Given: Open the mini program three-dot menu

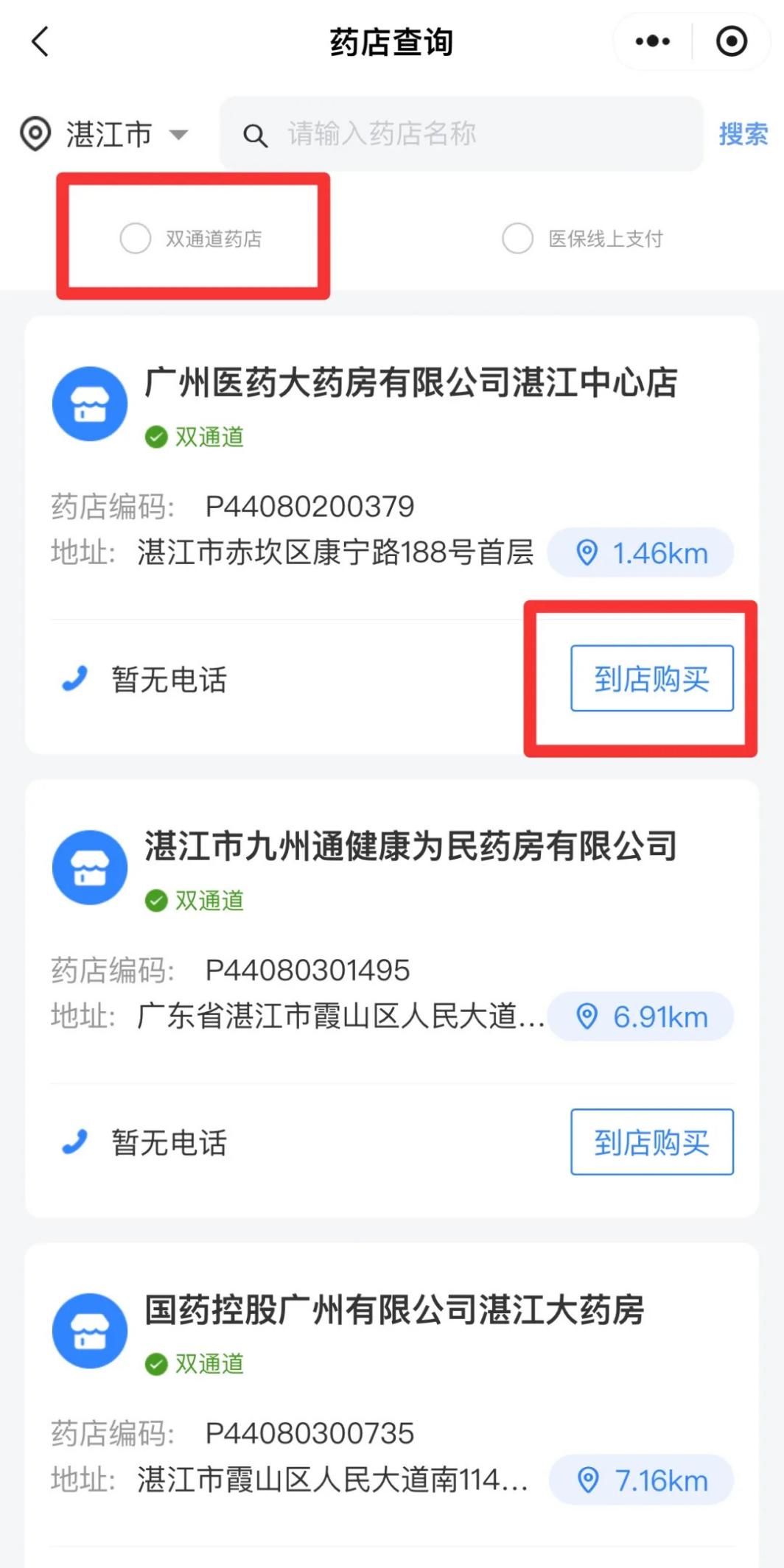Looking at the screenshot, I should [x=652, y=41].
